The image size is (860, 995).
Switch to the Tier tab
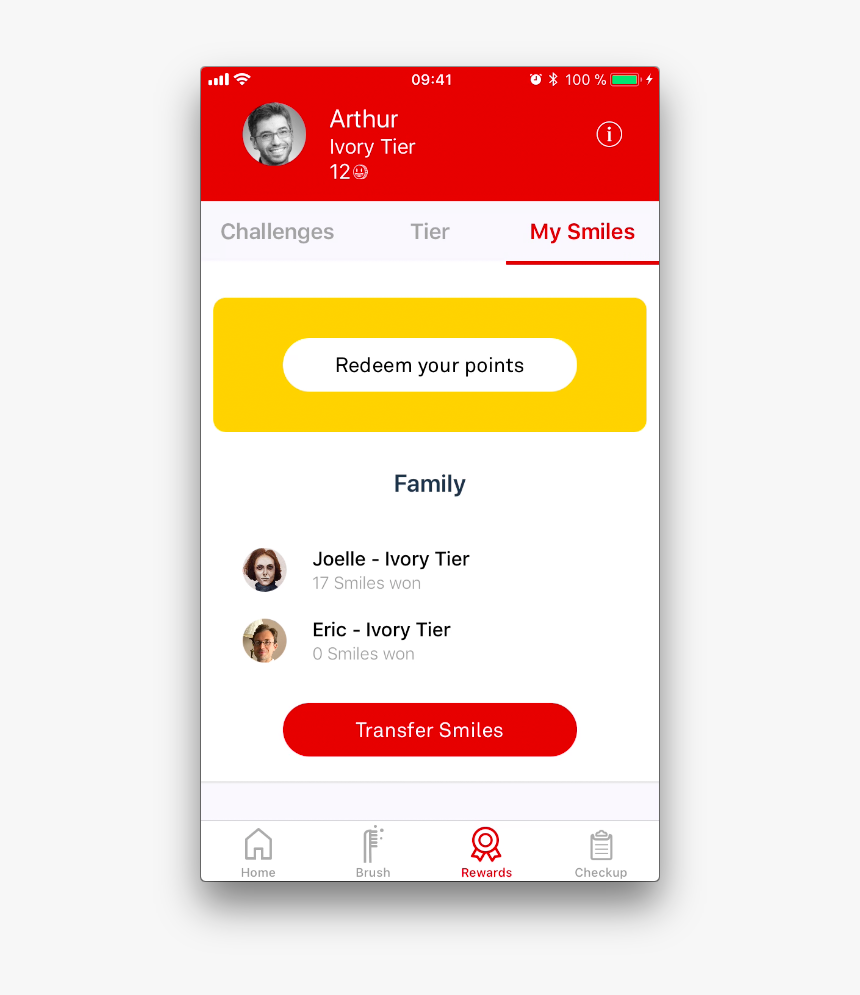[x=430, y=232]
